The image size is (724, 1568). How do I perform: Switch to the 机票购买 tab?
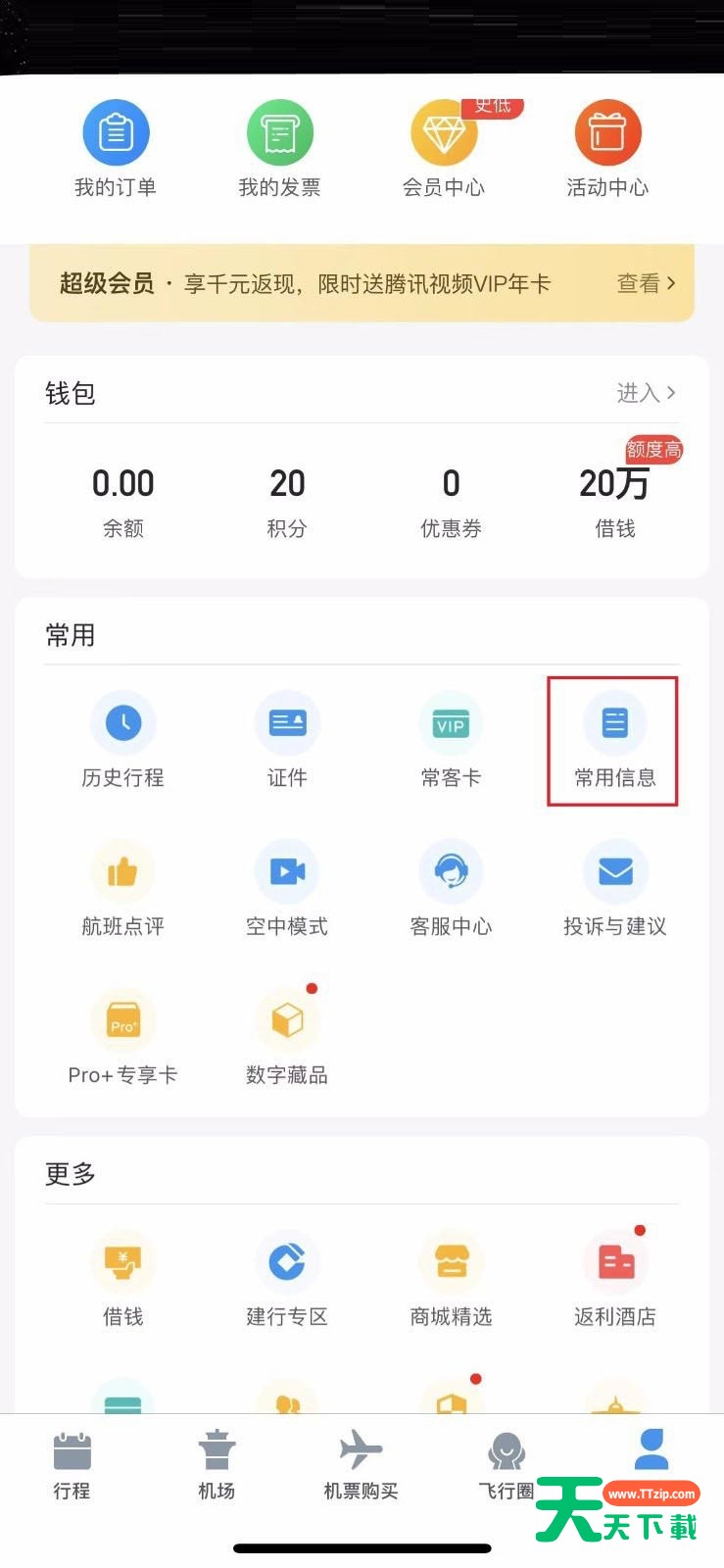361,1465
